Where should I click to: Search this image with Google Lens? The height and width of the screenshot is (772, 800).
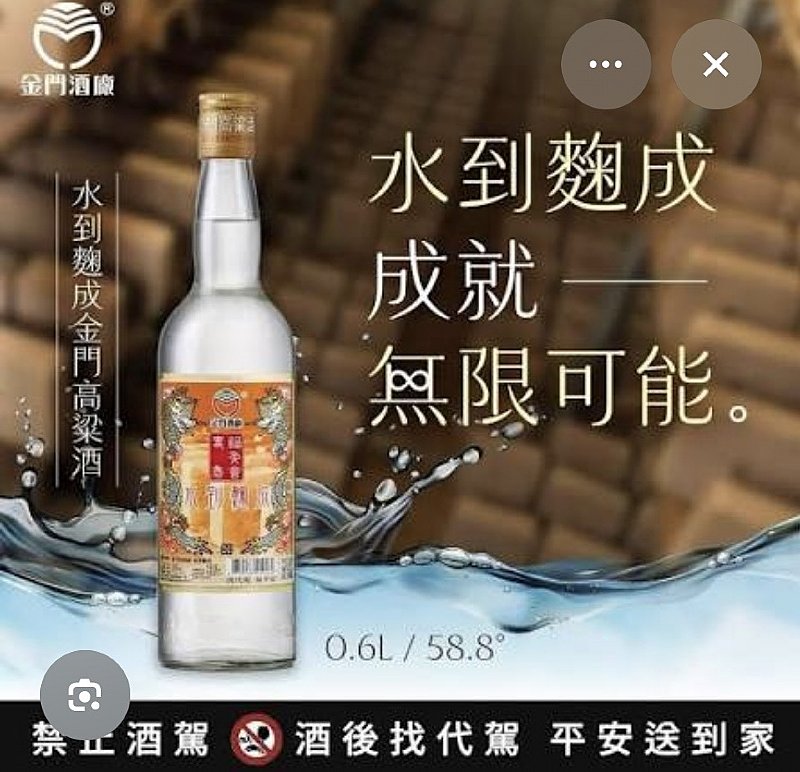[x=85, y=694]
